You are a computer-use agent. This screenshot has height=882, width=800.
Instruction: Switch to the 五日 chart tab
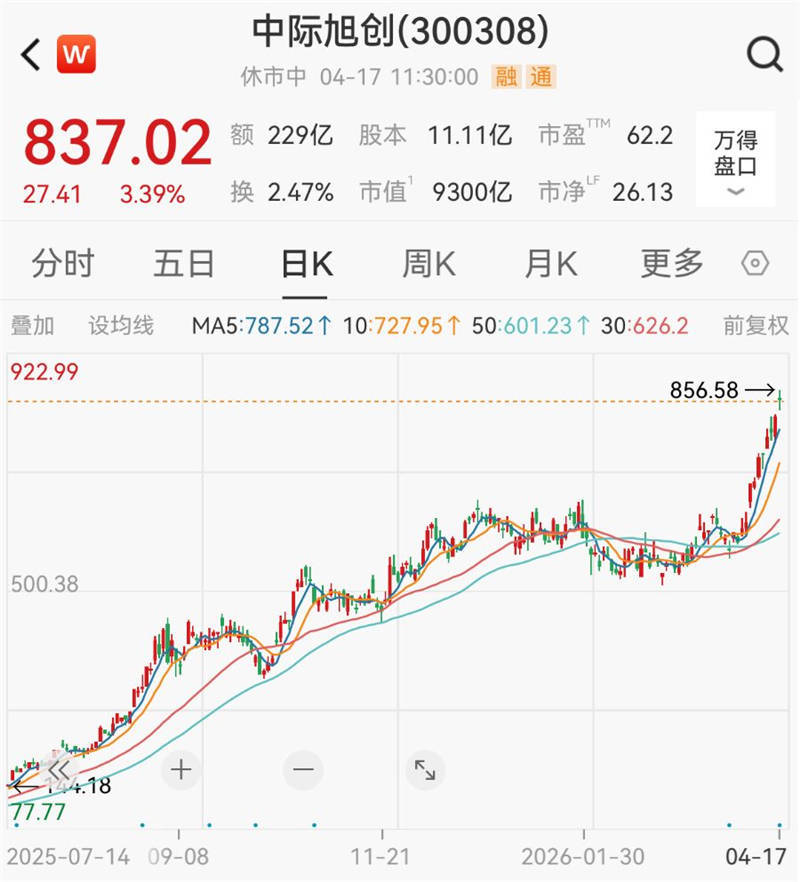(x=184, y=264)
